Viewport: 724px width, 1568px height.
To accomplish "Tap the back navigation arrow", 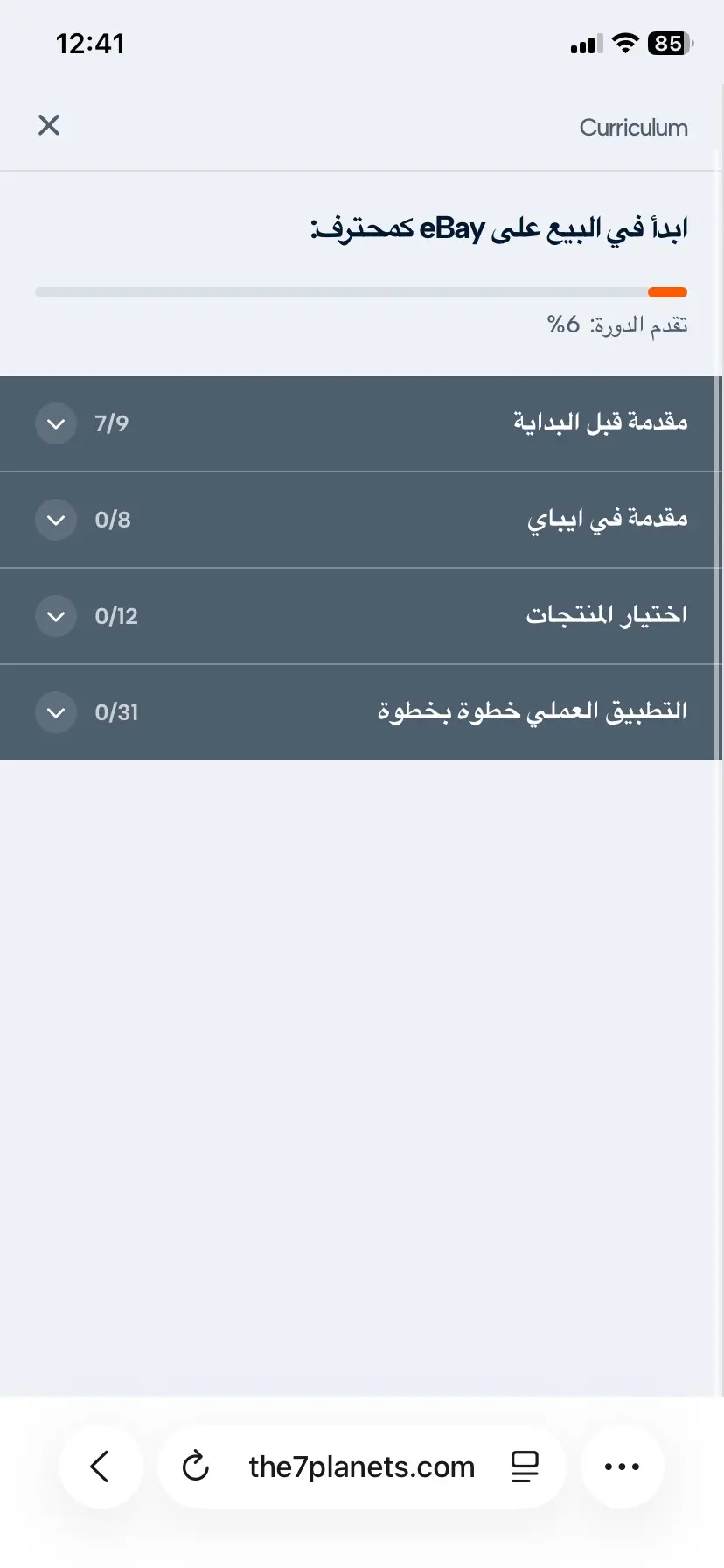I will pyautogui.click(x=101, y=1466).
